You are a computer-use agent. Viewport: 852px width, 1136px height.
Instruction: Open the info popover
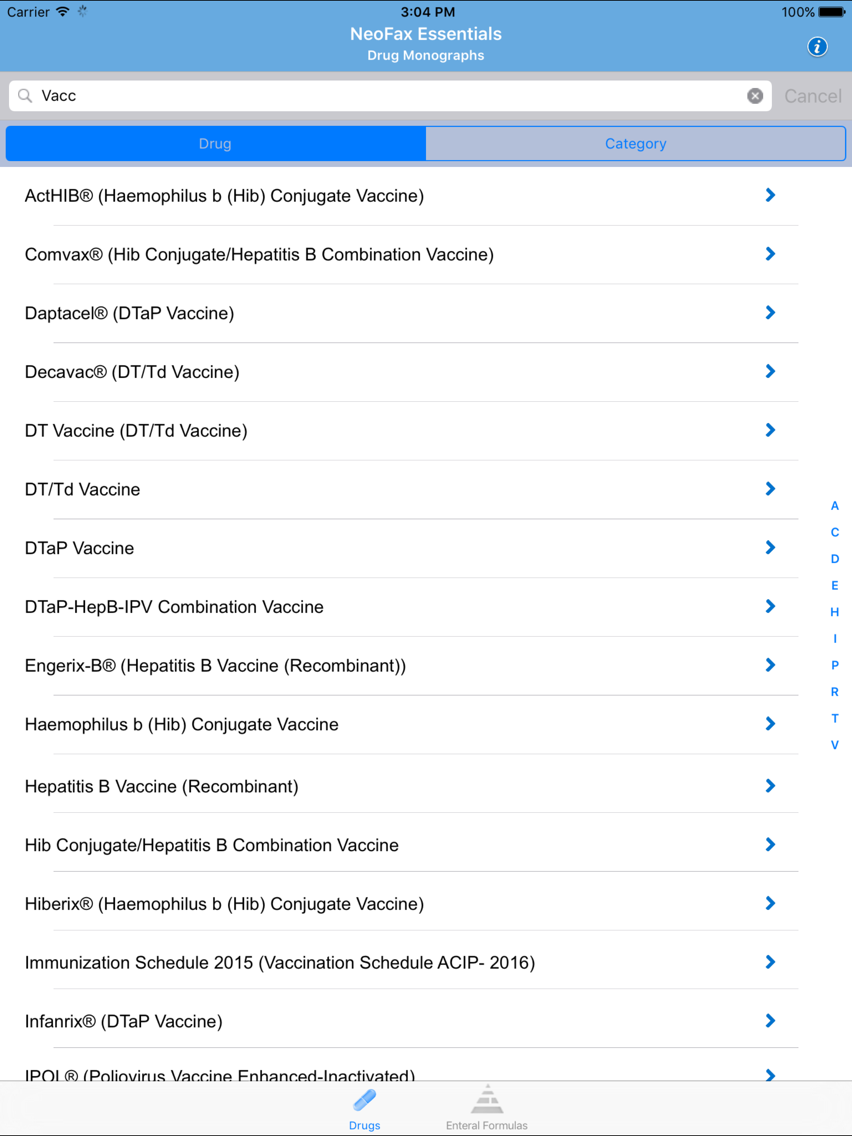(x=817, y=47)
